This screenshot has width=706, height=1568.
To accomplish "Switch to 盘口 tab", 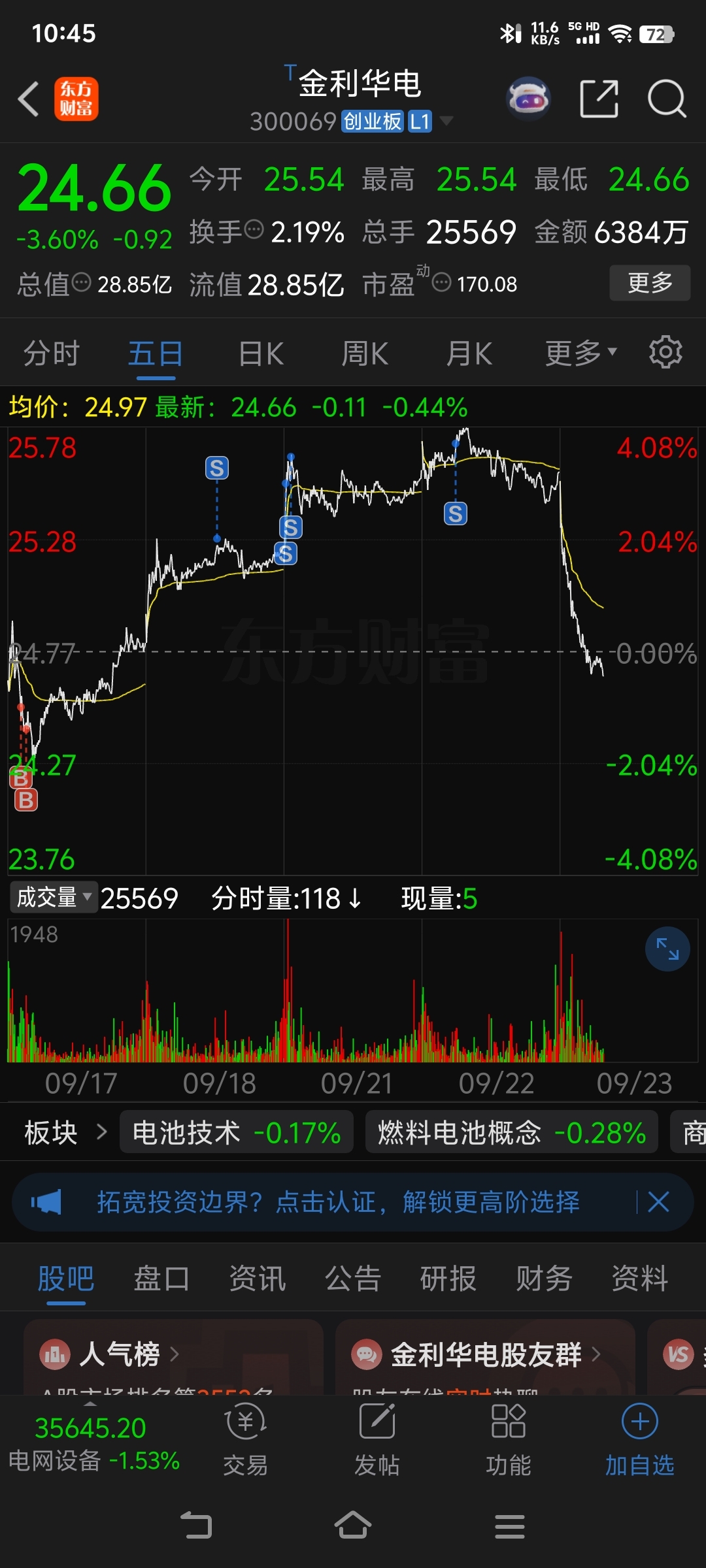I will [161, 1279].
